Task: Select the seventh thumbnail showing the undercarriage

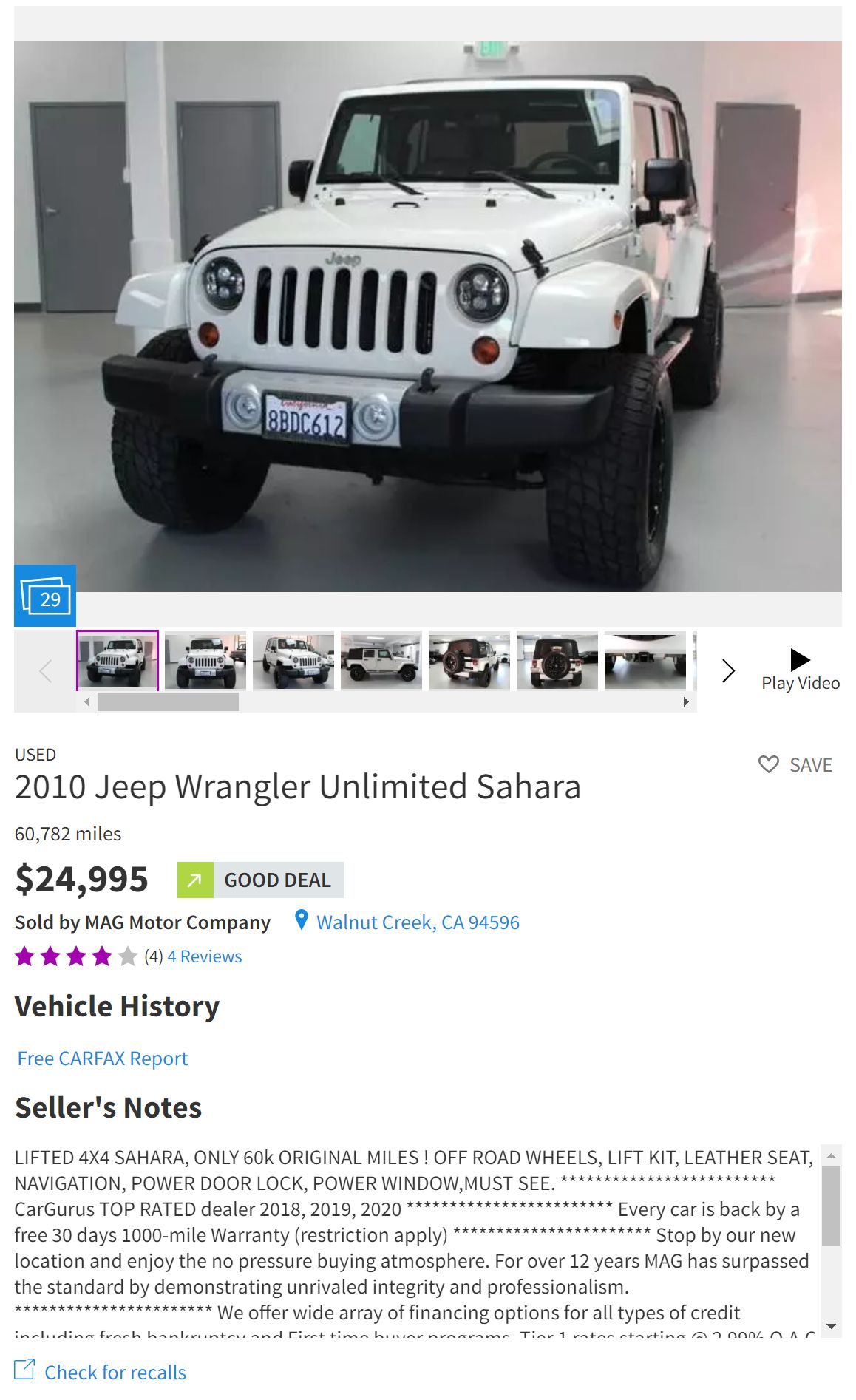Action: pyautogui.click(x=645, y=660)
